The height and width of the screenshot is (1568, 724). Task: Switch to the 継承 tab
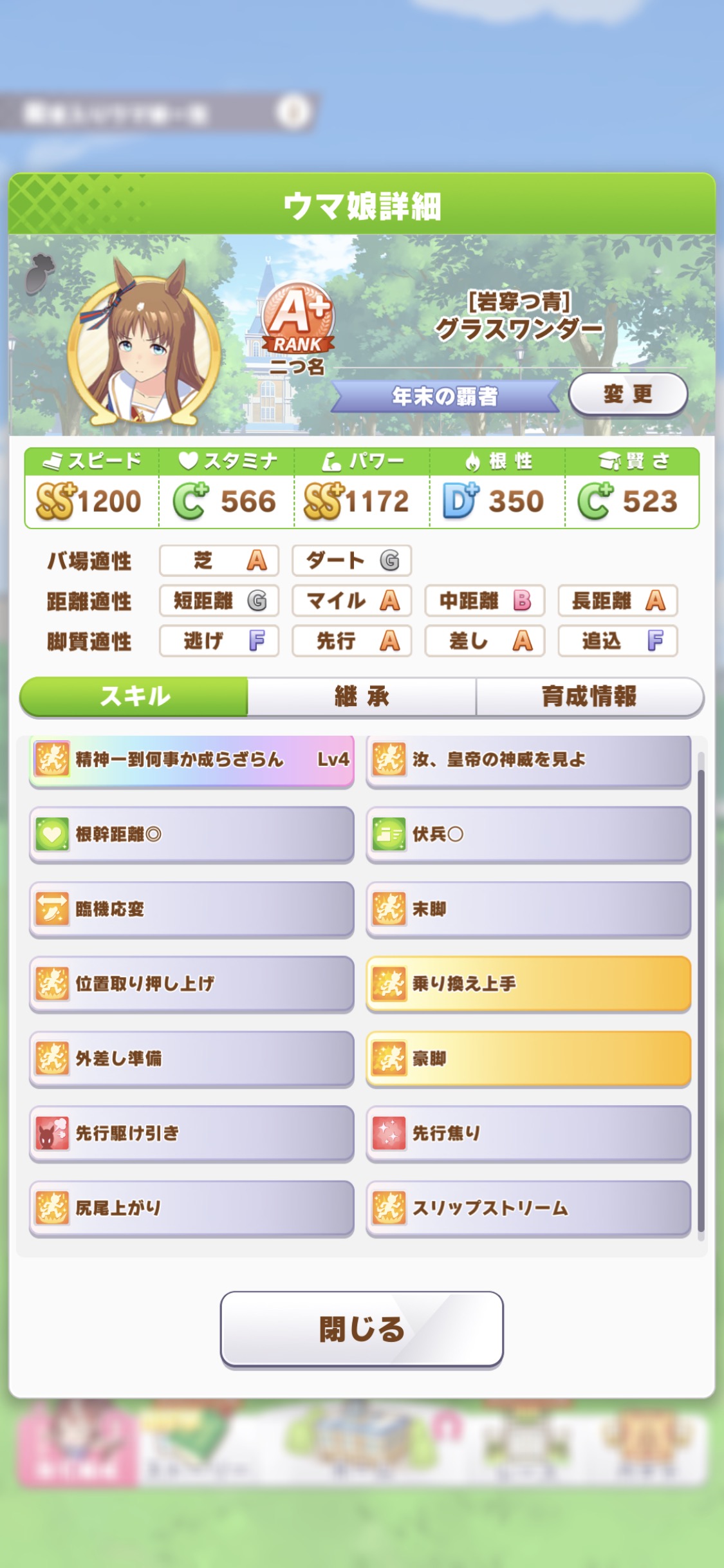[362, 696]
